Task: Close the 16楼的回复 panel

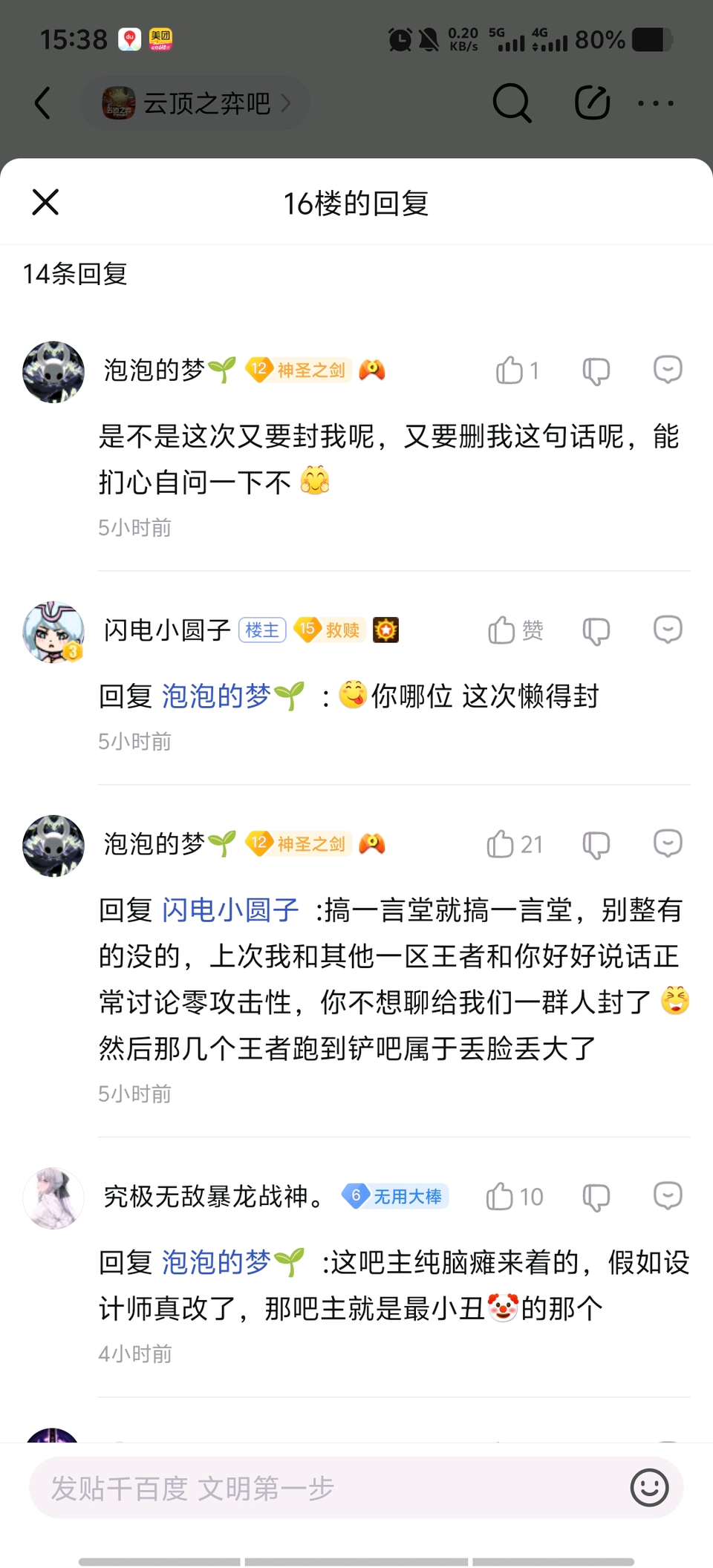Action: (45, 202)
